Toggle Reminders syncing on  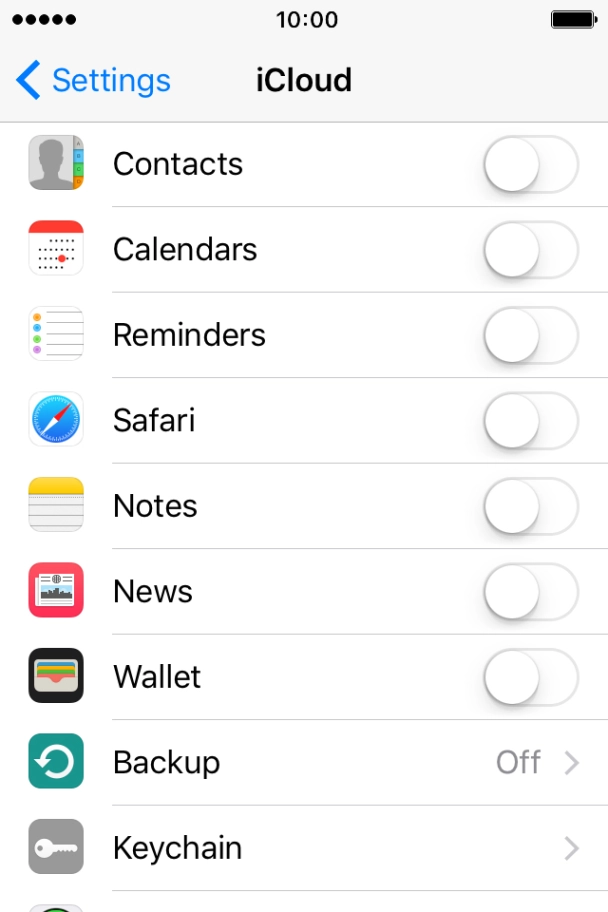(x=531, y=335)
